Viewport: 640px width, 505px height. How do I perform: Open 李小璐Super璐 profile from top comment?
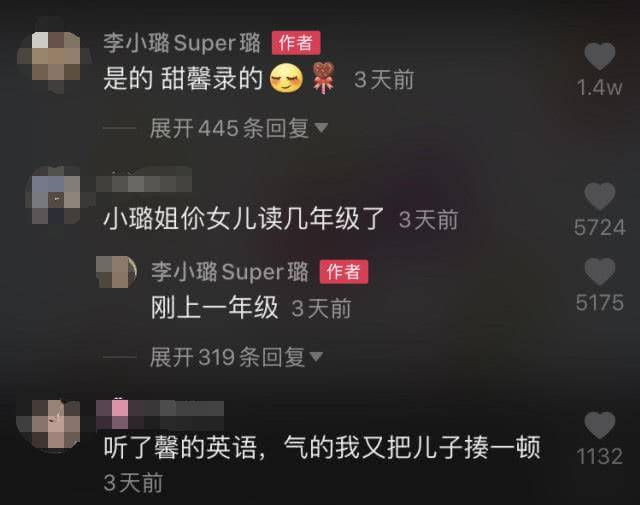pos(182,42)
